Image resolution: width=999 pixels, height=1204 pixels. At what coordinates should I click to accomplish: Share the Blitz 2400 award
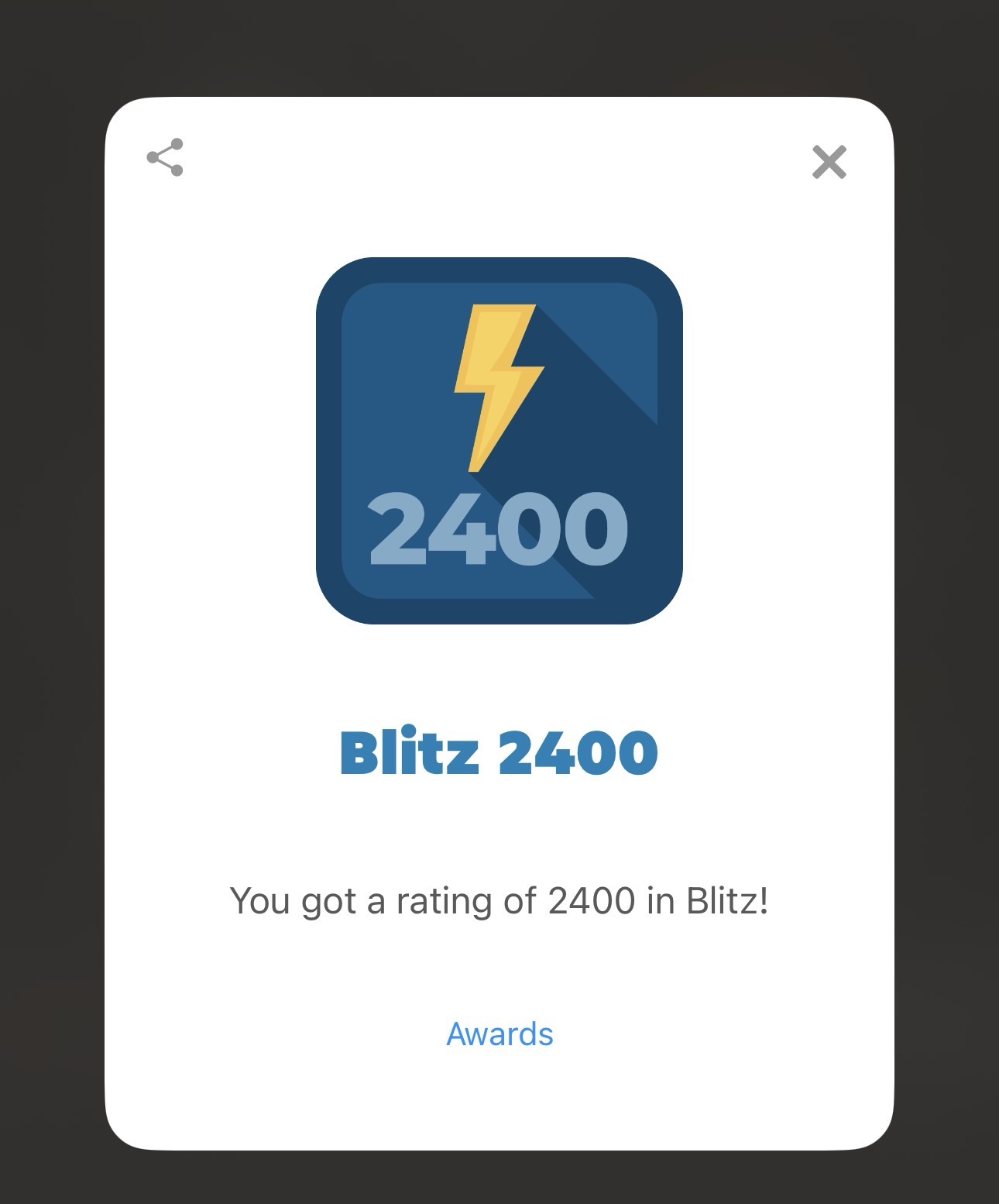pyautogui.click(x=165, y=158)
